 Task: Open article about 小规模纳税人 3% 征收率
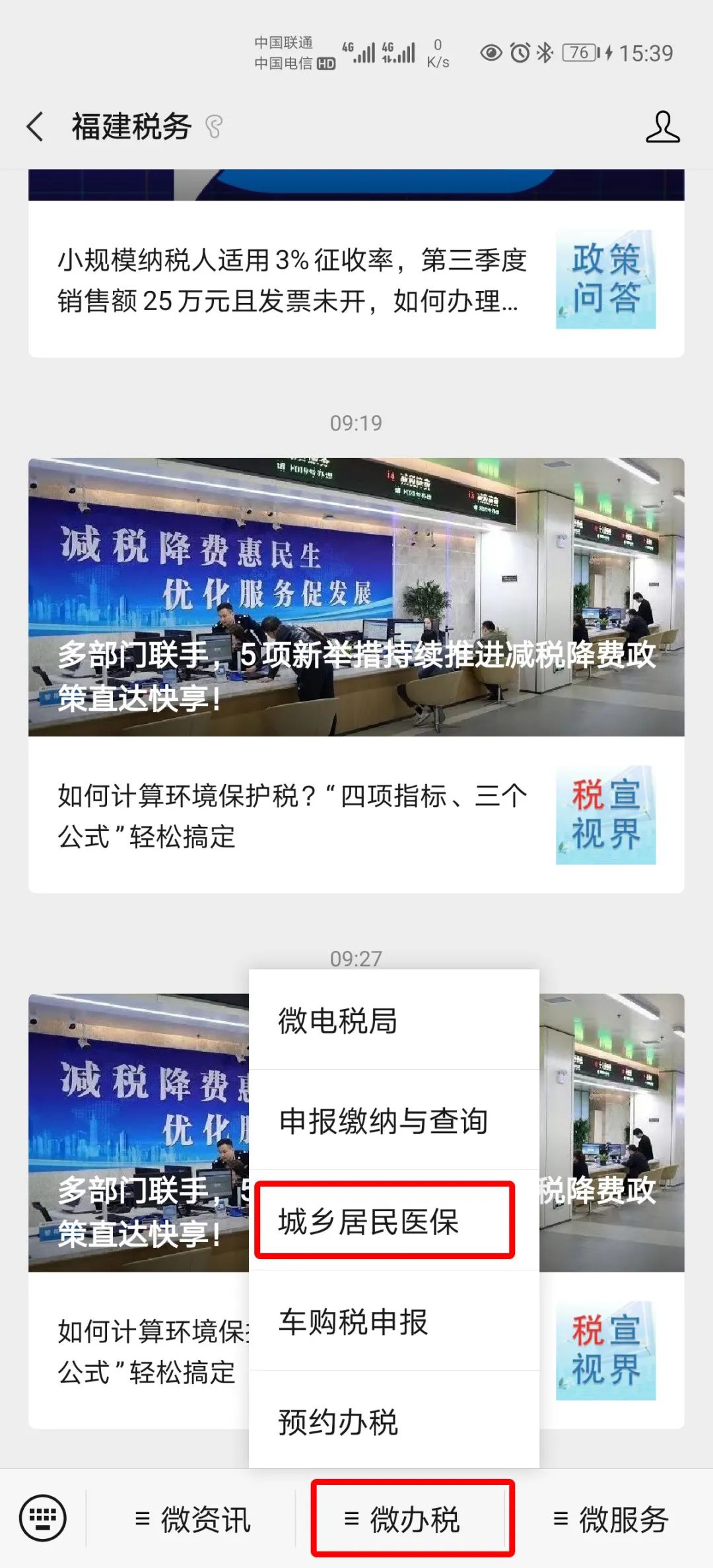[x=356, y=280]
